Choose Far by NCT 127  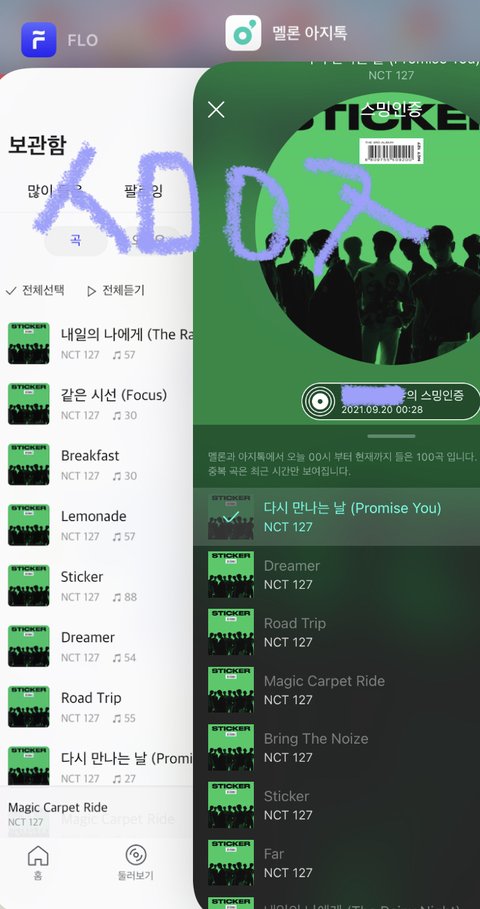pos(336,863)
